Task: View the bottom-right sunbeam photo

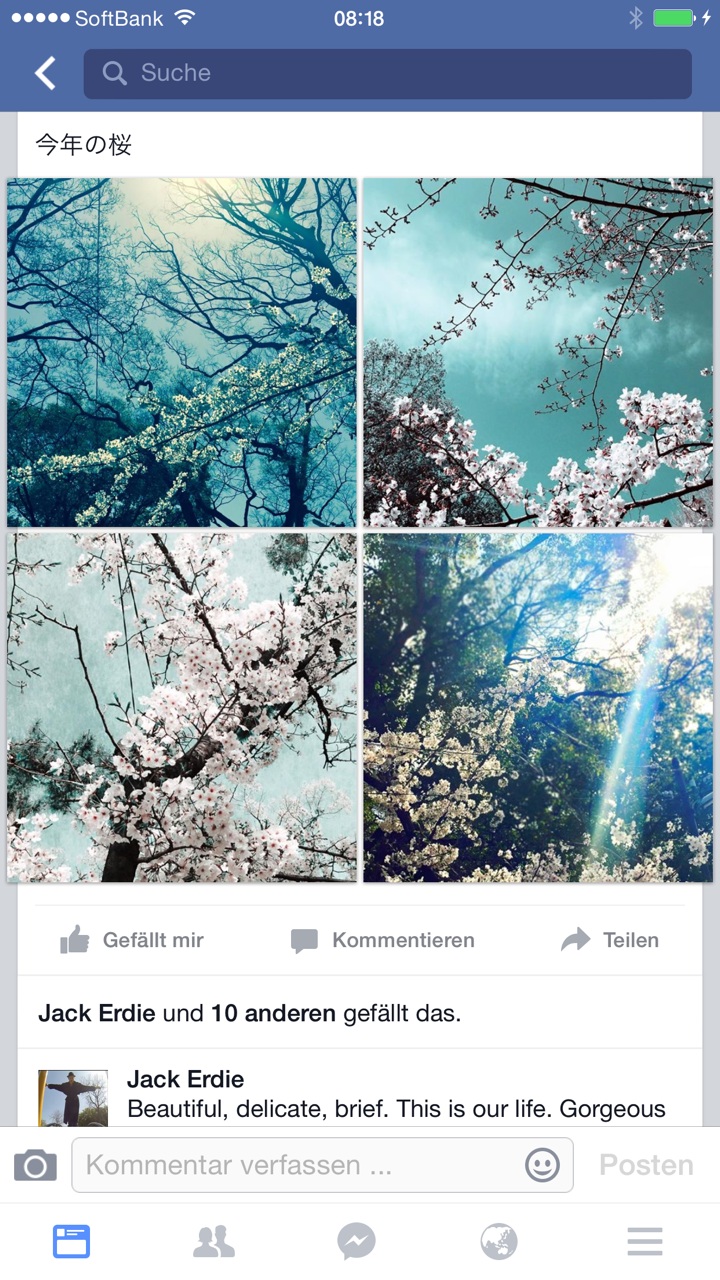Action: click(x=538, y=707)
